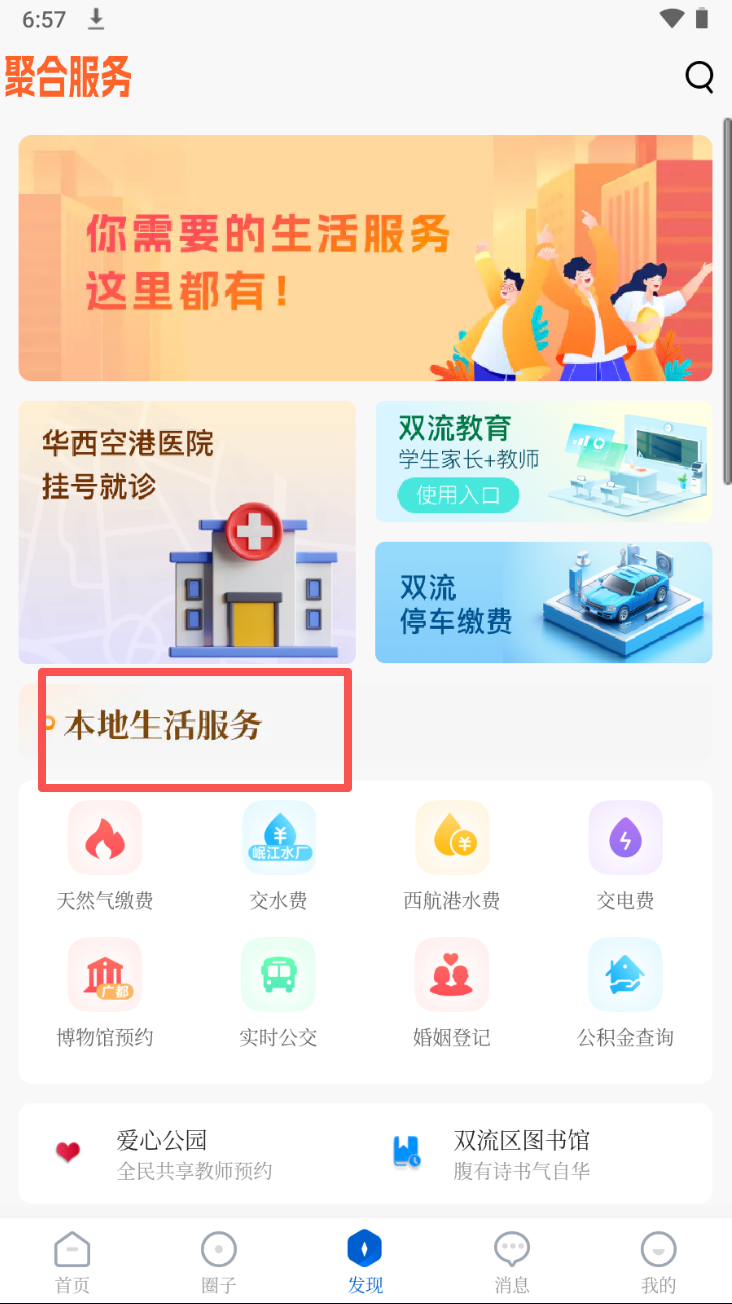Check 实时公交 real-time bus
The height and width of the screenshot is (1304, 732).
[x=279, y=993]
